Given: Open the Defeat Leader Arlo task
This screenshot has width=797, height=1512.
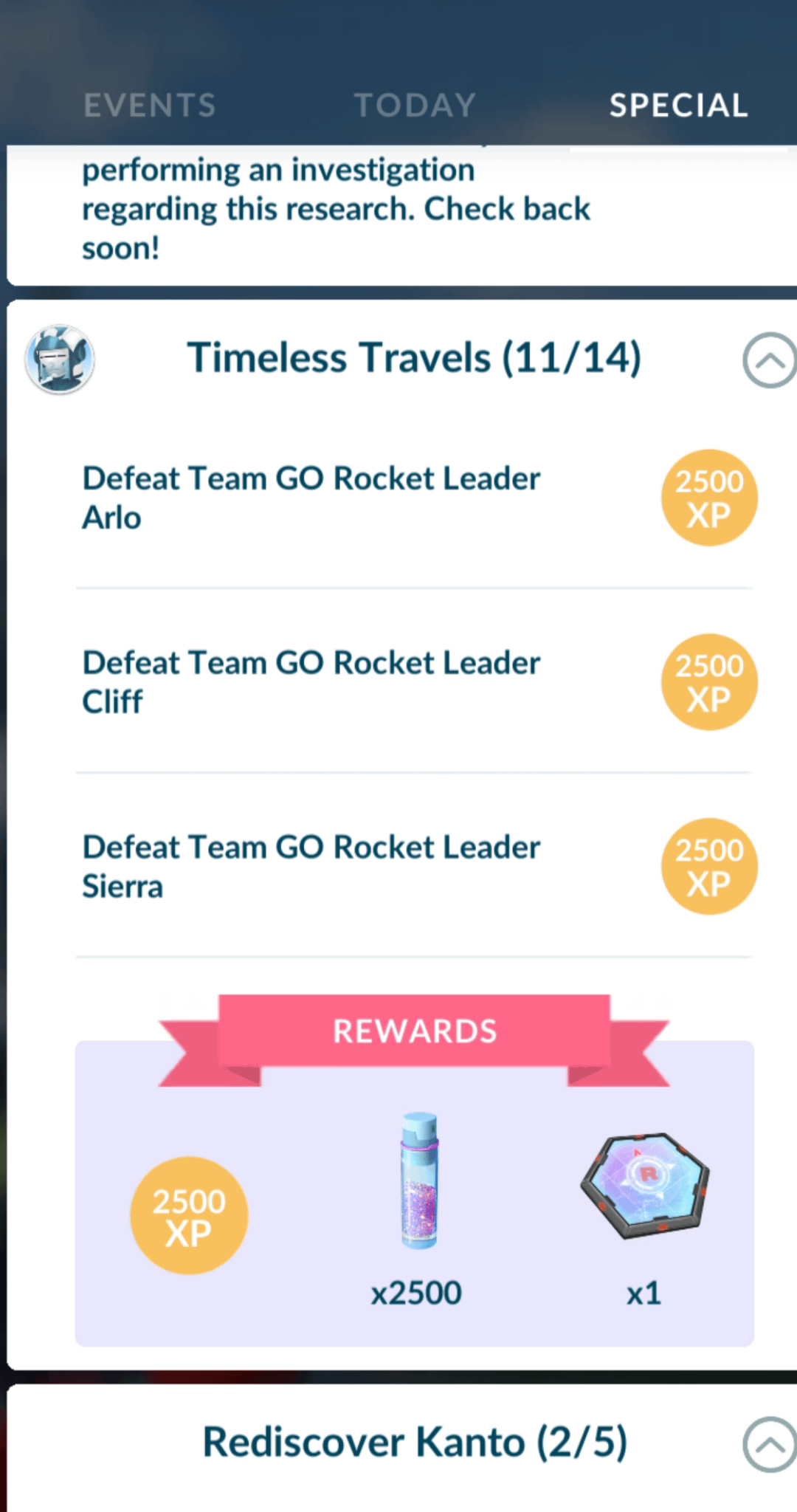Looking at the screenshot, I should (x=311, y=498).
